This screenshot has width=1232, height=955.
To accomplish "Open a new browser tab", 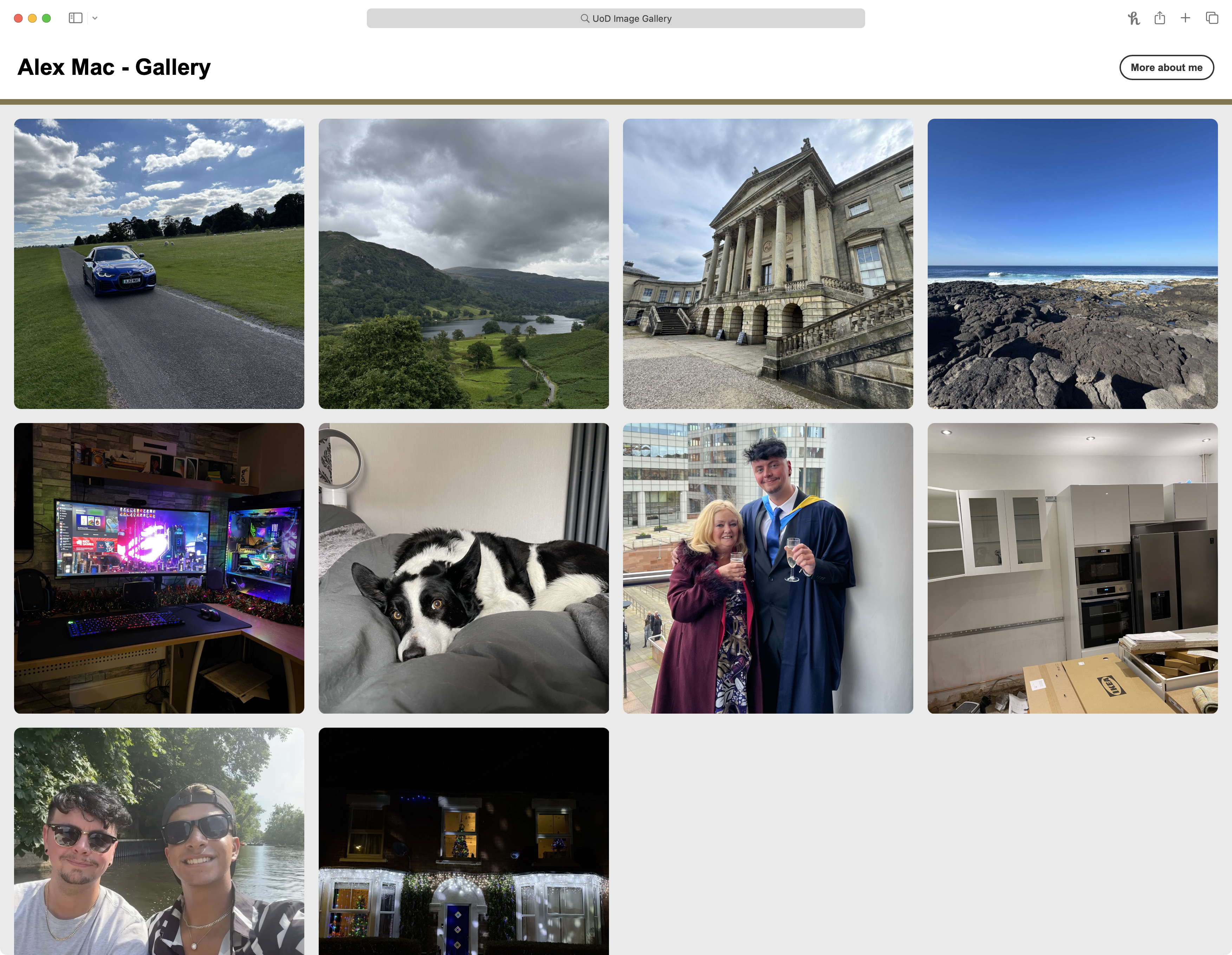I will coord(1185,19).
